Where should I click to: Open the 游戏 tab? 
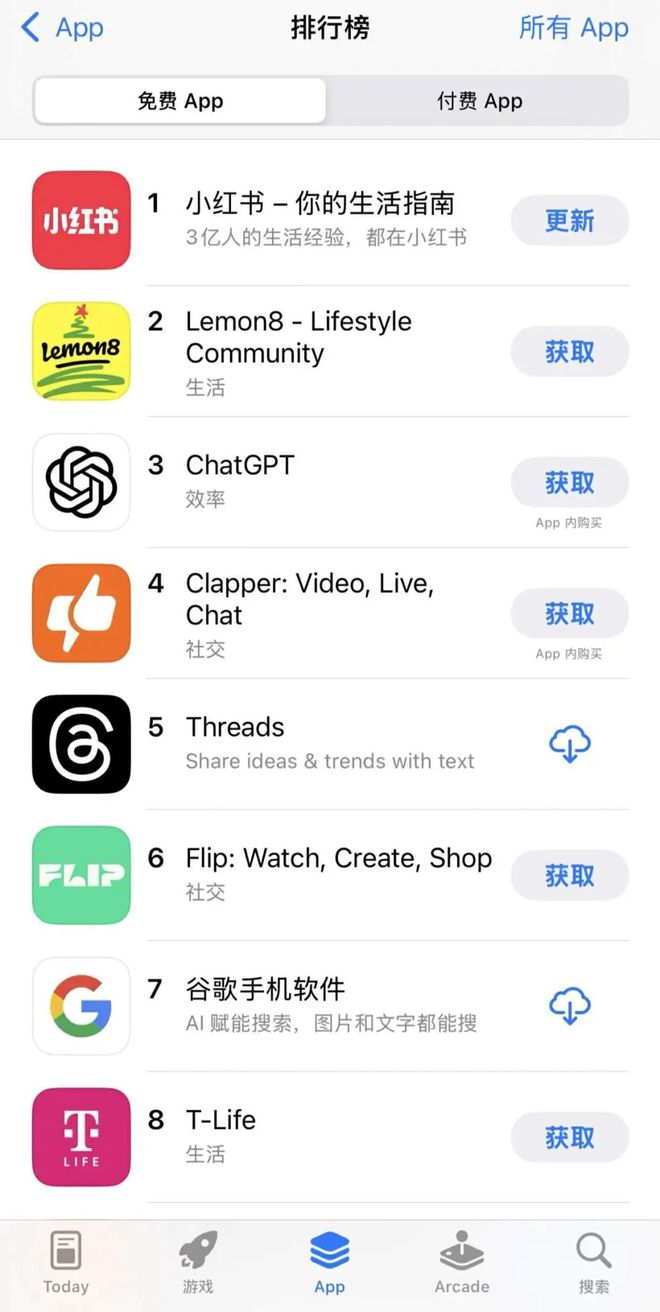pyautogui.click(x=197, y=1263)
